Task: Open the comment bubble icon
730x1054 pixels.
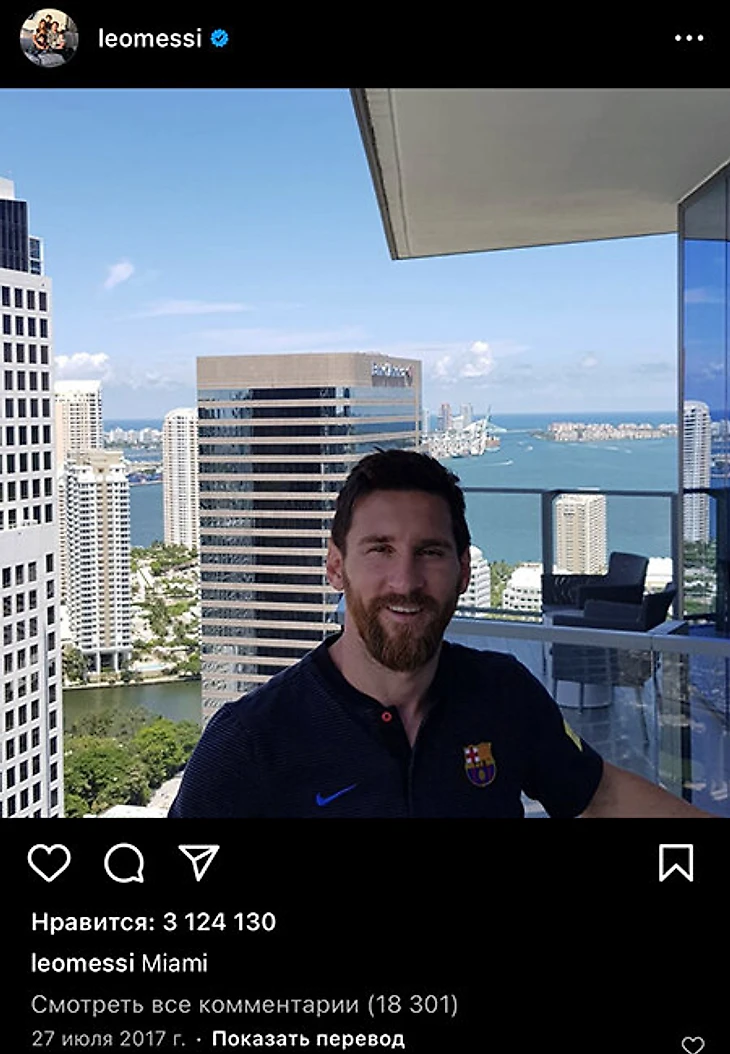Action: [124, 863]
